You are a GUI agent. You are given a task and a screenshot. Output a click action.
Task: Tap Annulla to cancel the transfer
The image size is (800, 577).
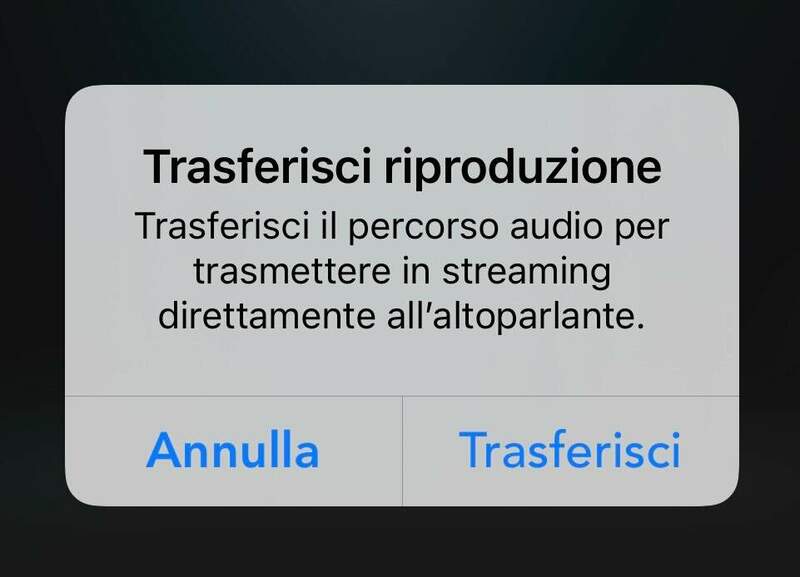(232, 450)
